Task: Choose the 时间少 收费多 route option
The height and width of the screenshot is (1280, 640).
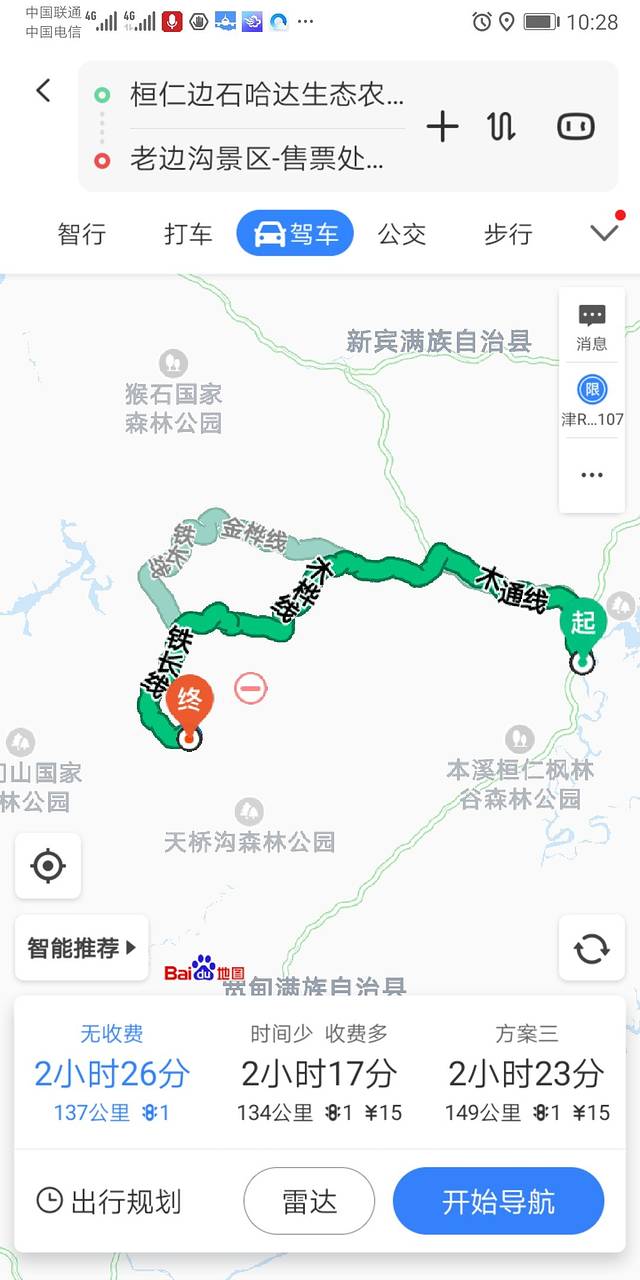Action: [x=319, y=1073]
